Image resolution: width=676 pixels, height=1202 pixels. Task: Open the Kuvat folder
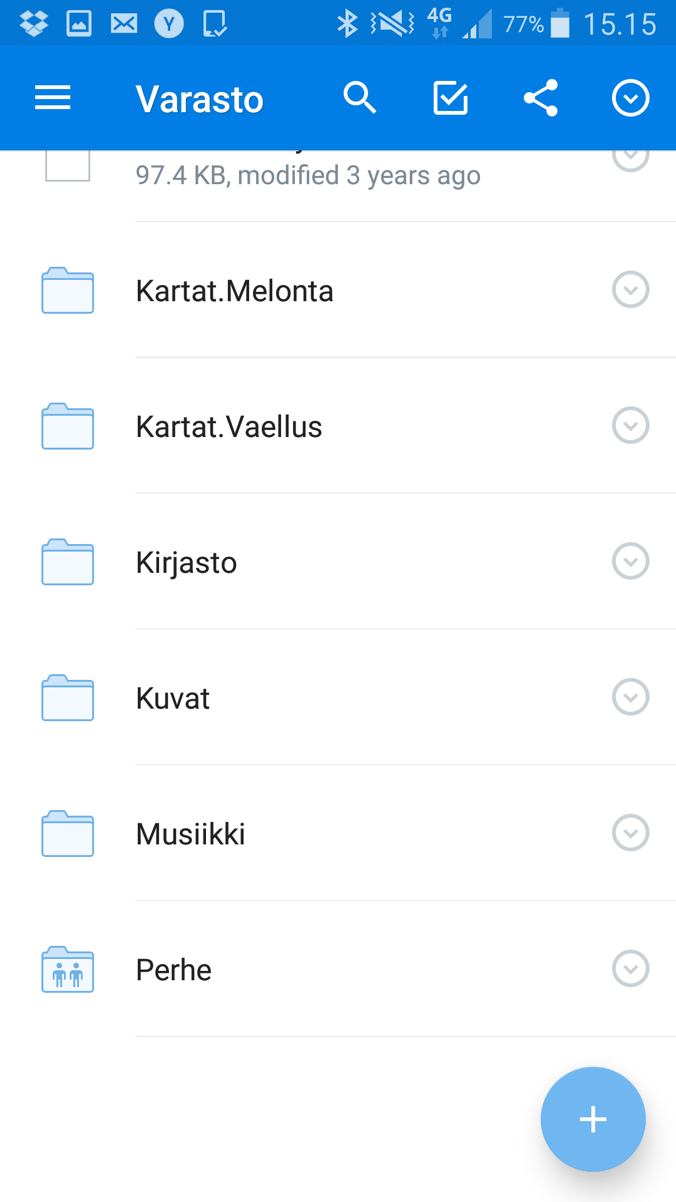pyautogui.click(x=173, y=699)
